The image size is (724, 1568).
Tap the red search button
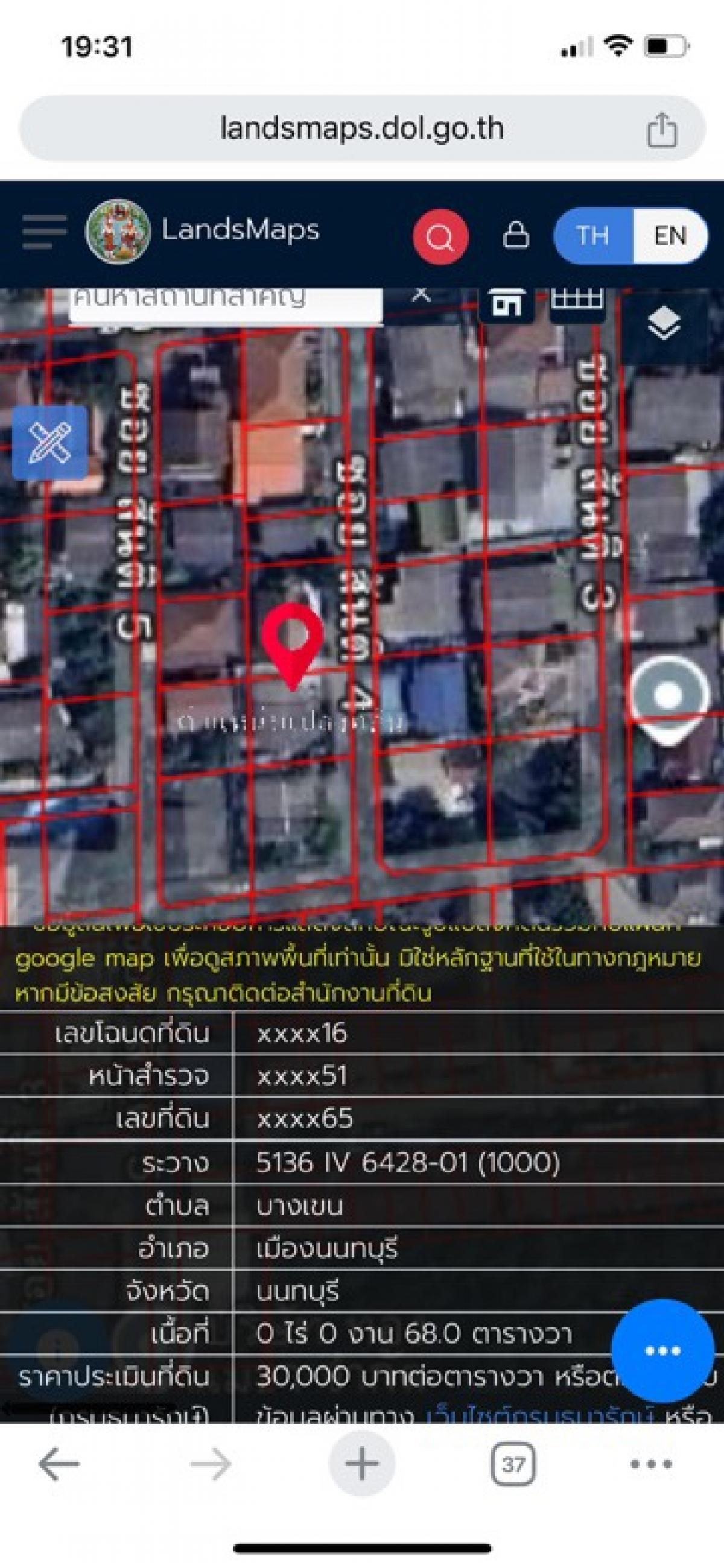coord(440,236)
